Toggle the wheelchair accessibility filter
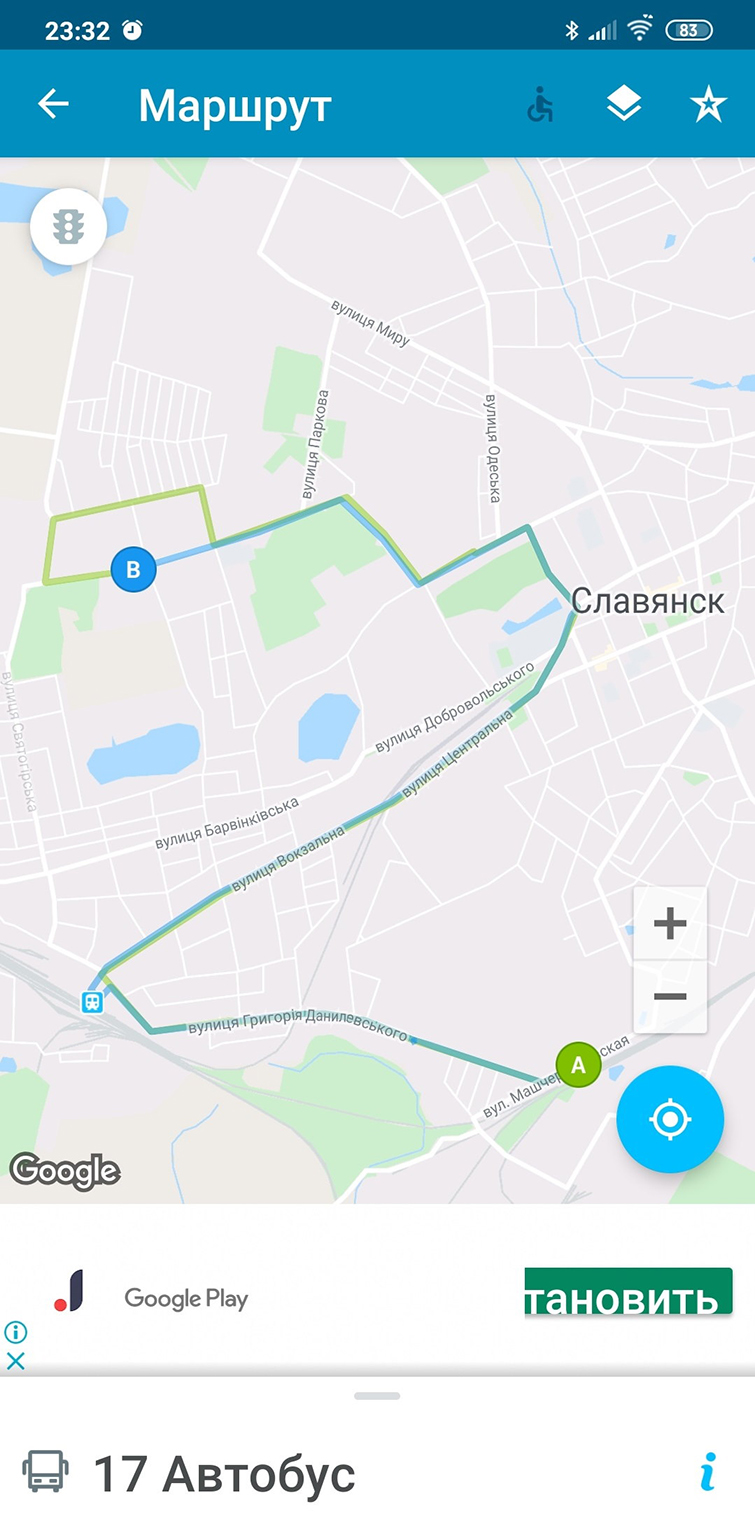 (540, 104)
